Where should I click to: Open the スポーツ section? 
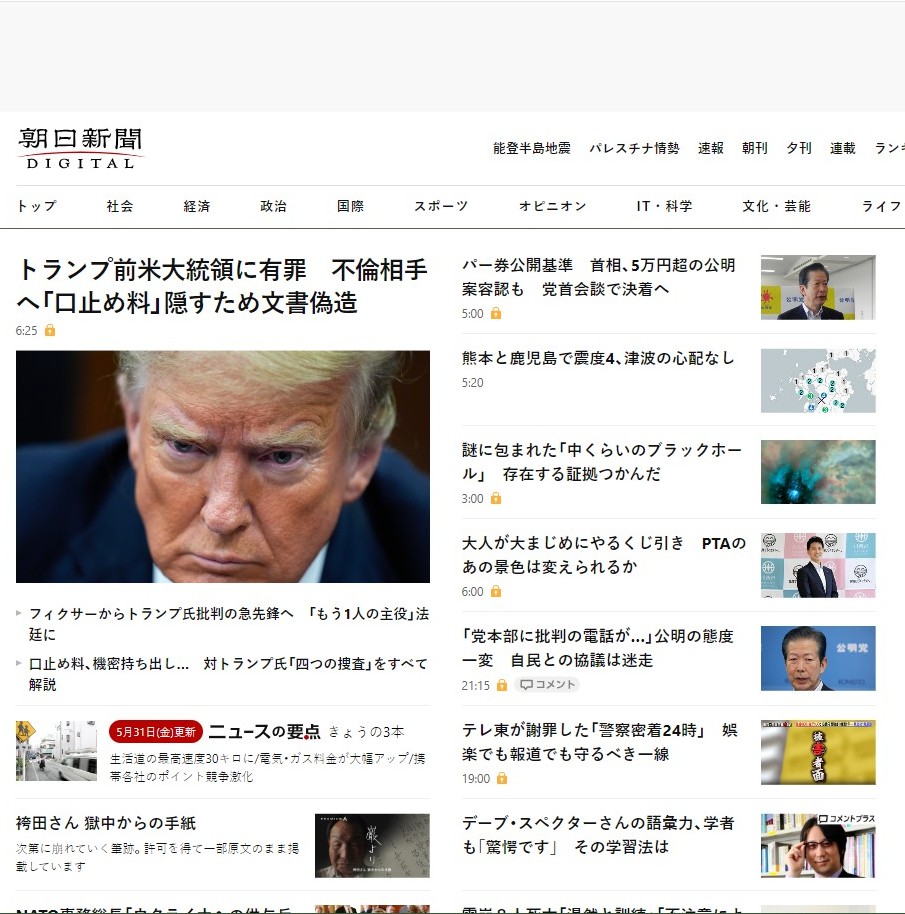coord(441,206)
